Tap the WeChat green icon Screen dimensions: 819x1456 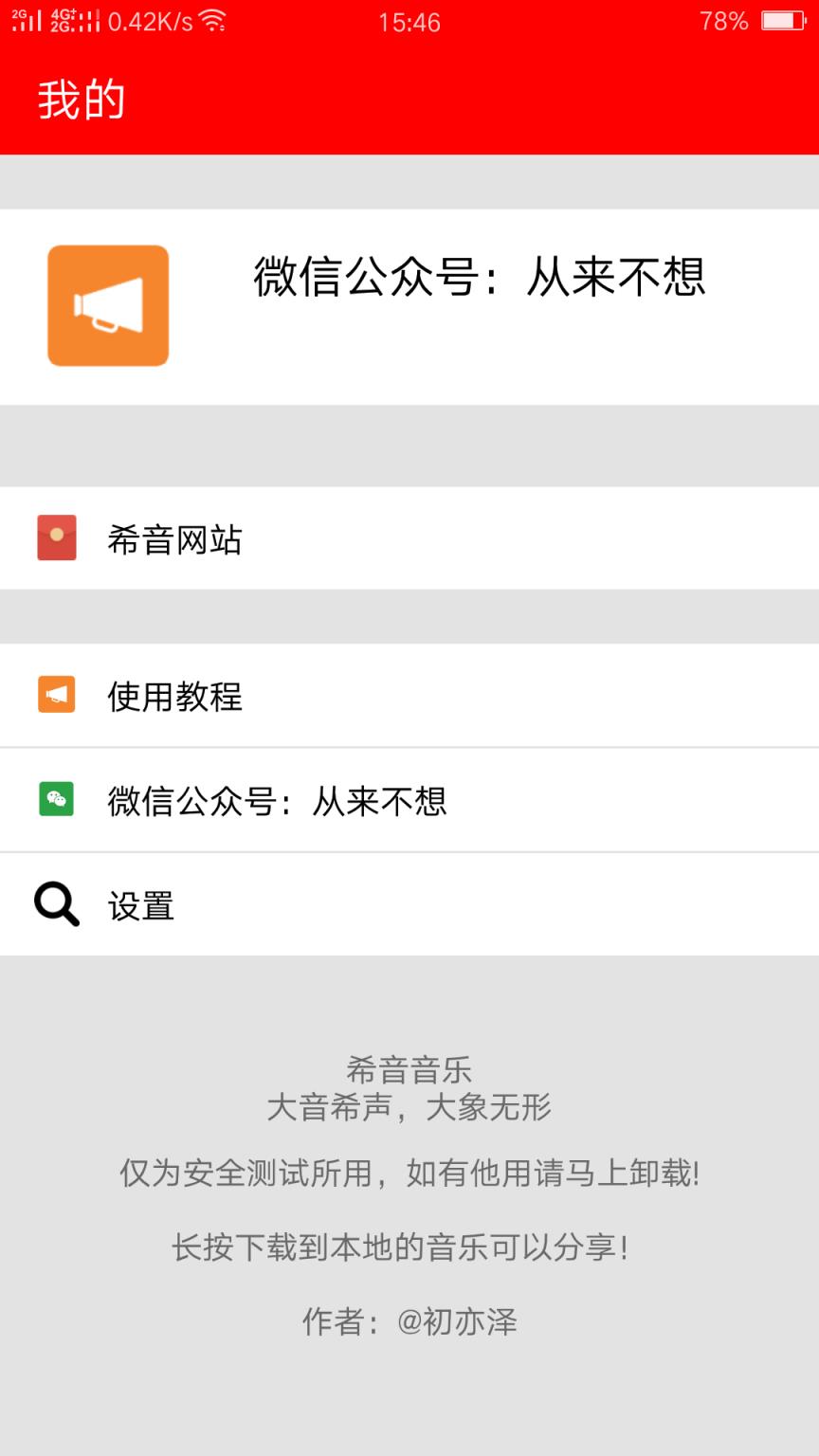click(55, 798)
